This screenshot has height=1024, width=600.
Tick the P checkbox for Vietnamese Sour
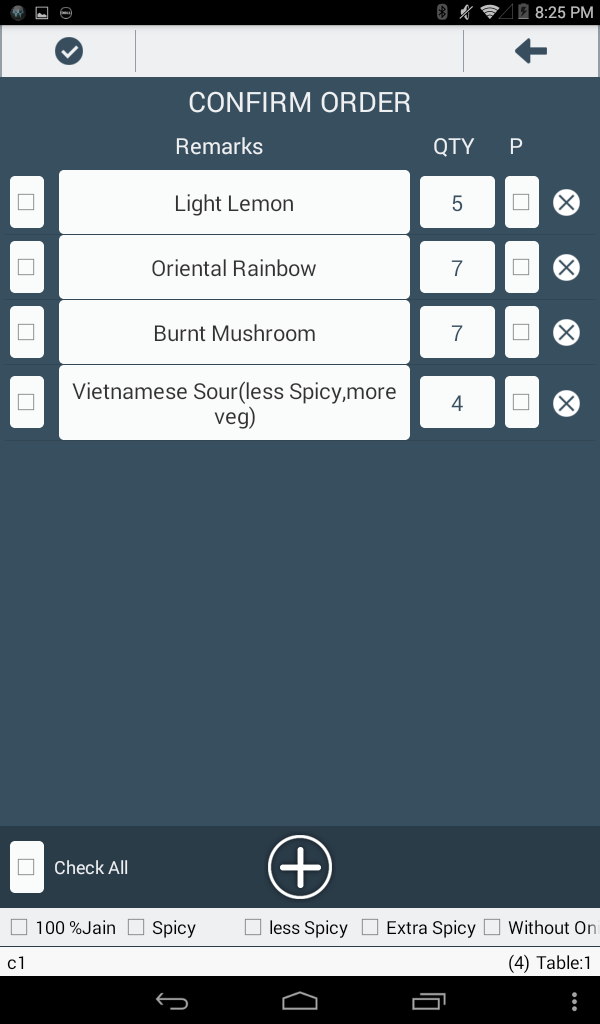point(521,403)
